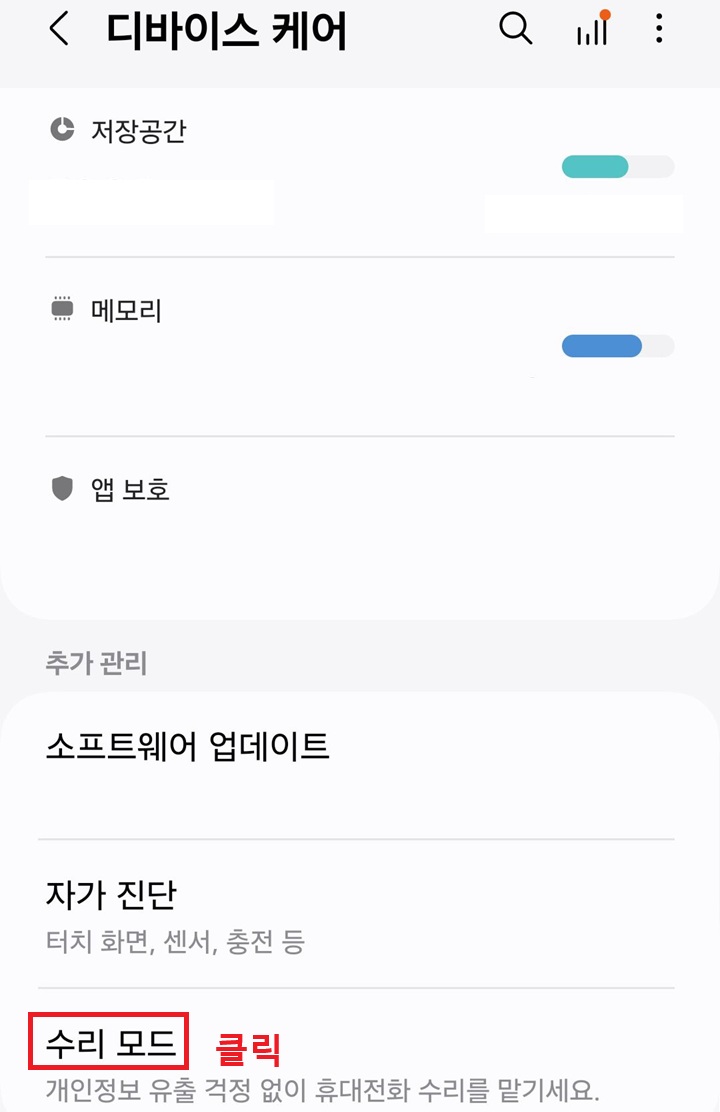Tap the 터치 화면, 센서, 충전 등 subtitle

point(175,940)
